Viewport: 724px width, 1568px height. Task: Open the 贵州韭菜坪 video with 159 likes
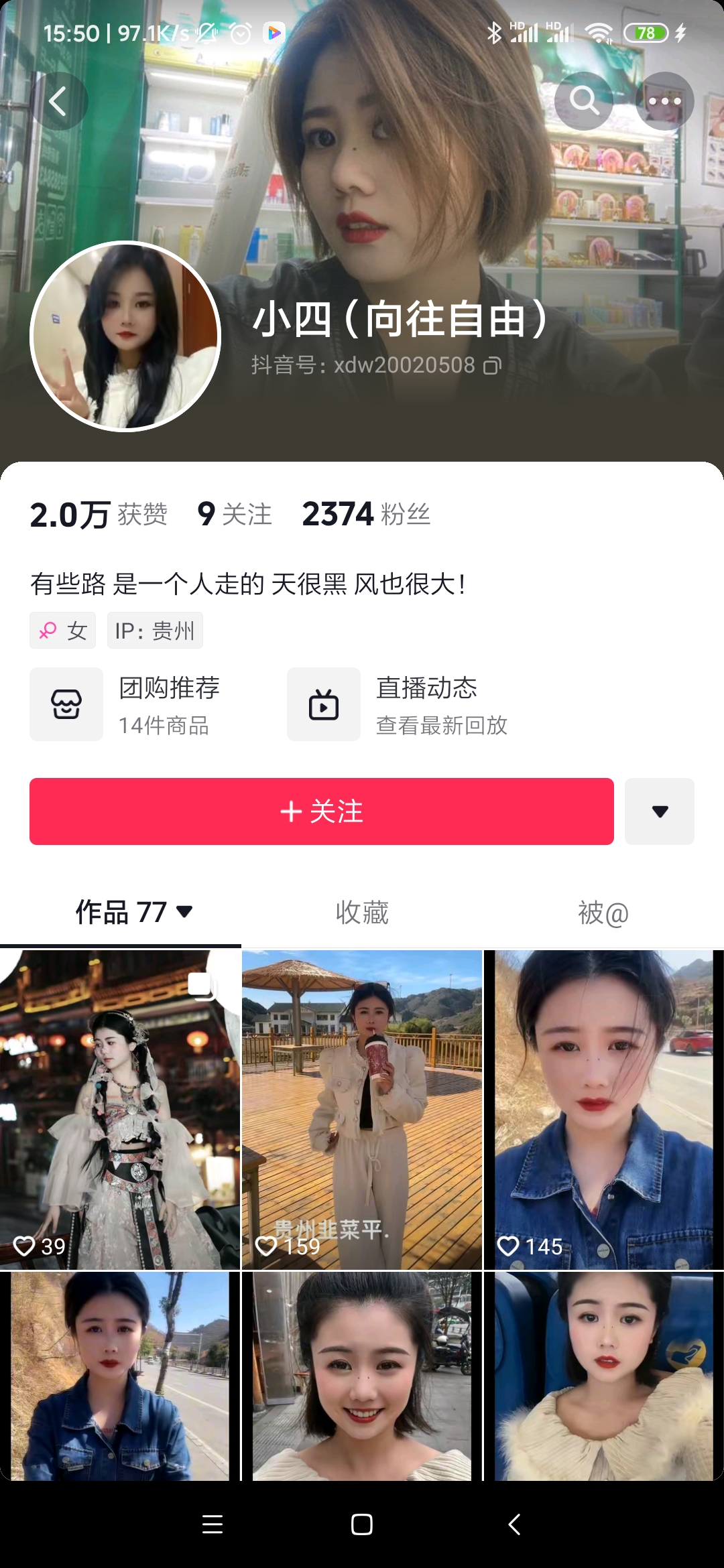pyautogui.click(x=362, y=1109)
